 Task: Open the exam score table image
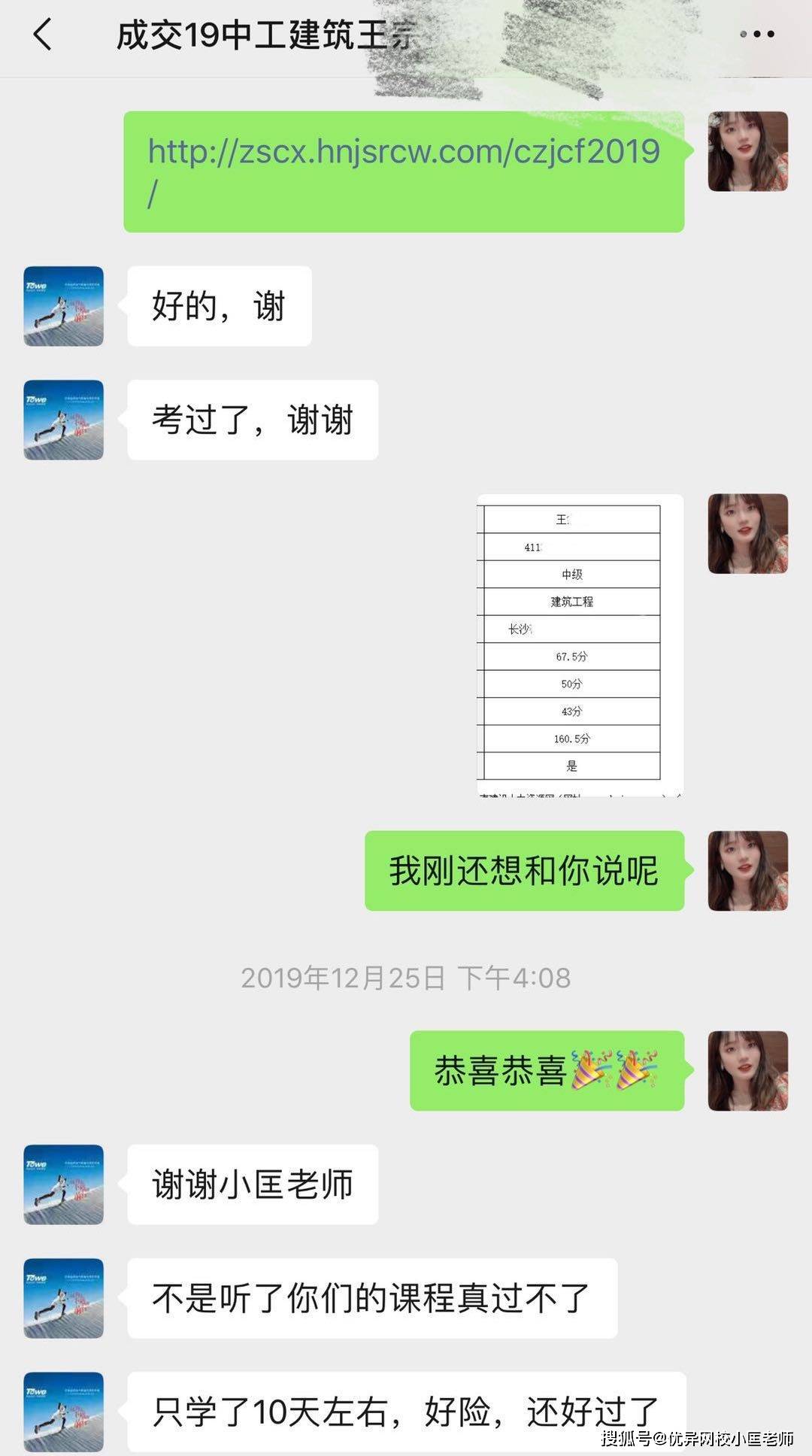click(580, 645)
